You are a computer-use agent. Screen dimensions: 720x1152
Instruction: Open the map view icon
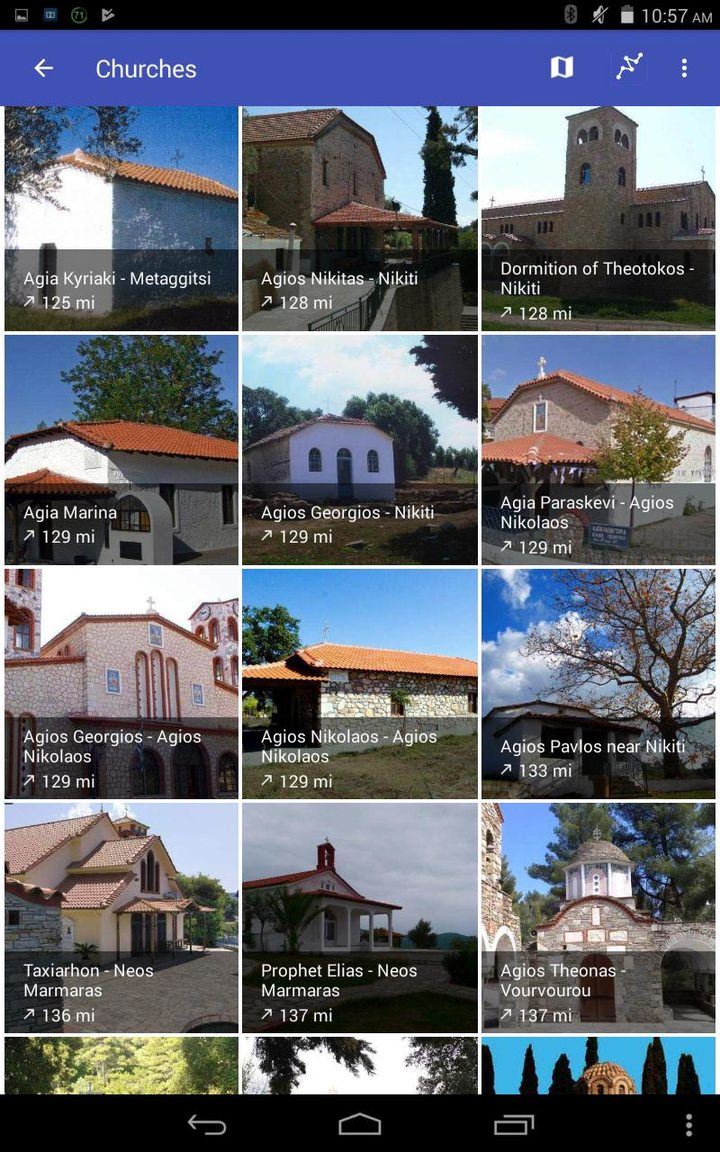(x=561, y=68)
